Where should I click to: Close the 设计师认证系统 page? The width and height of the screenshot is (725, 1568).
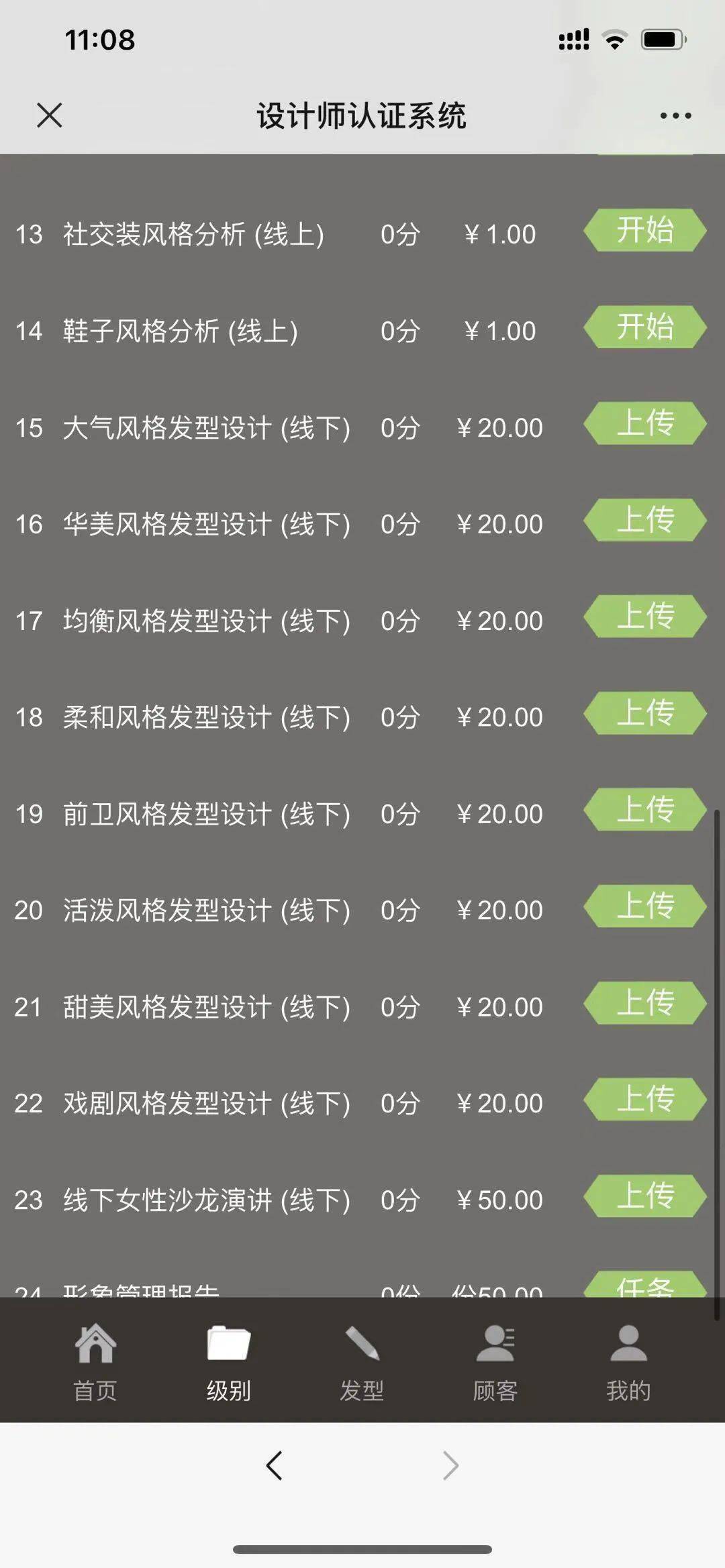(50, 115)
